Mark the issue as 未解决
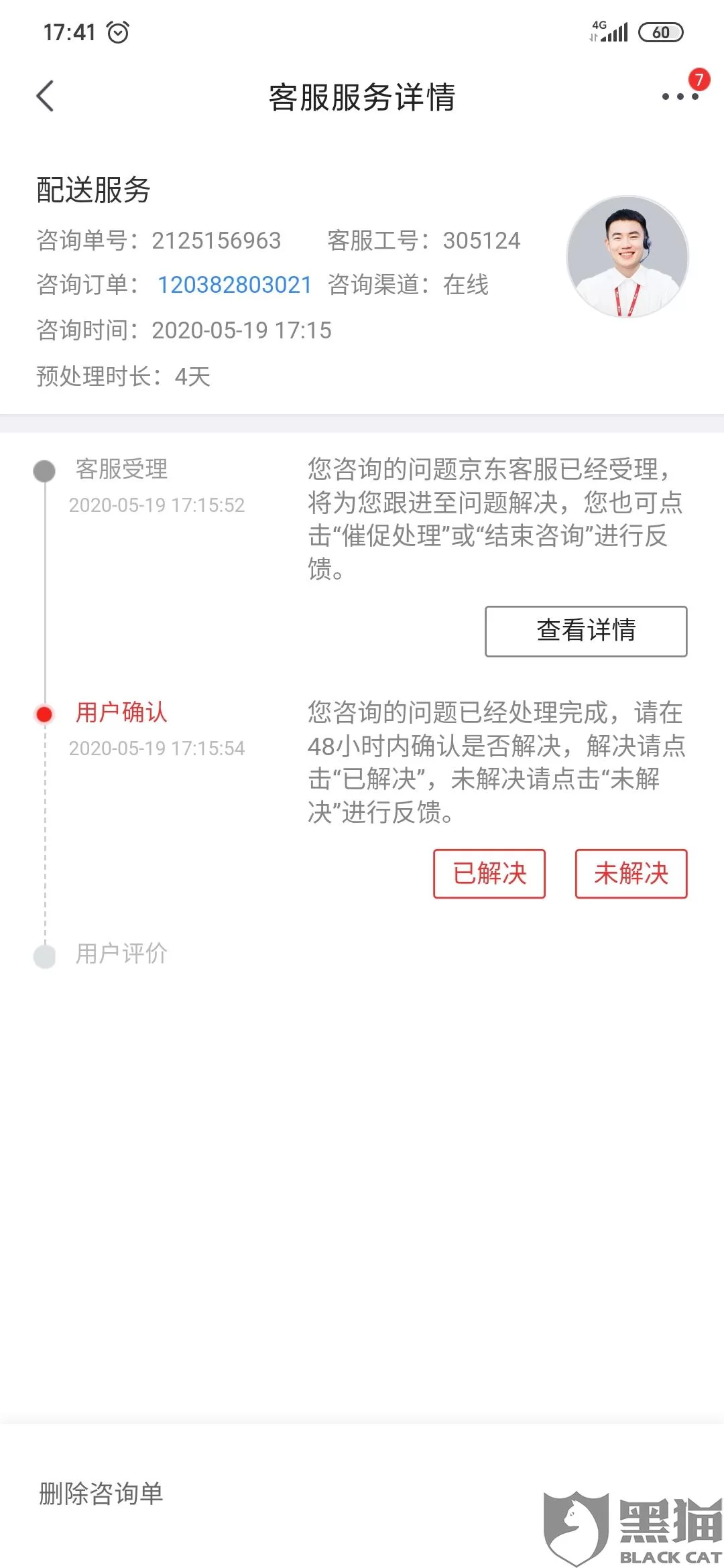The height and width of the screenshot is (1568, 724). pos(631,874)
